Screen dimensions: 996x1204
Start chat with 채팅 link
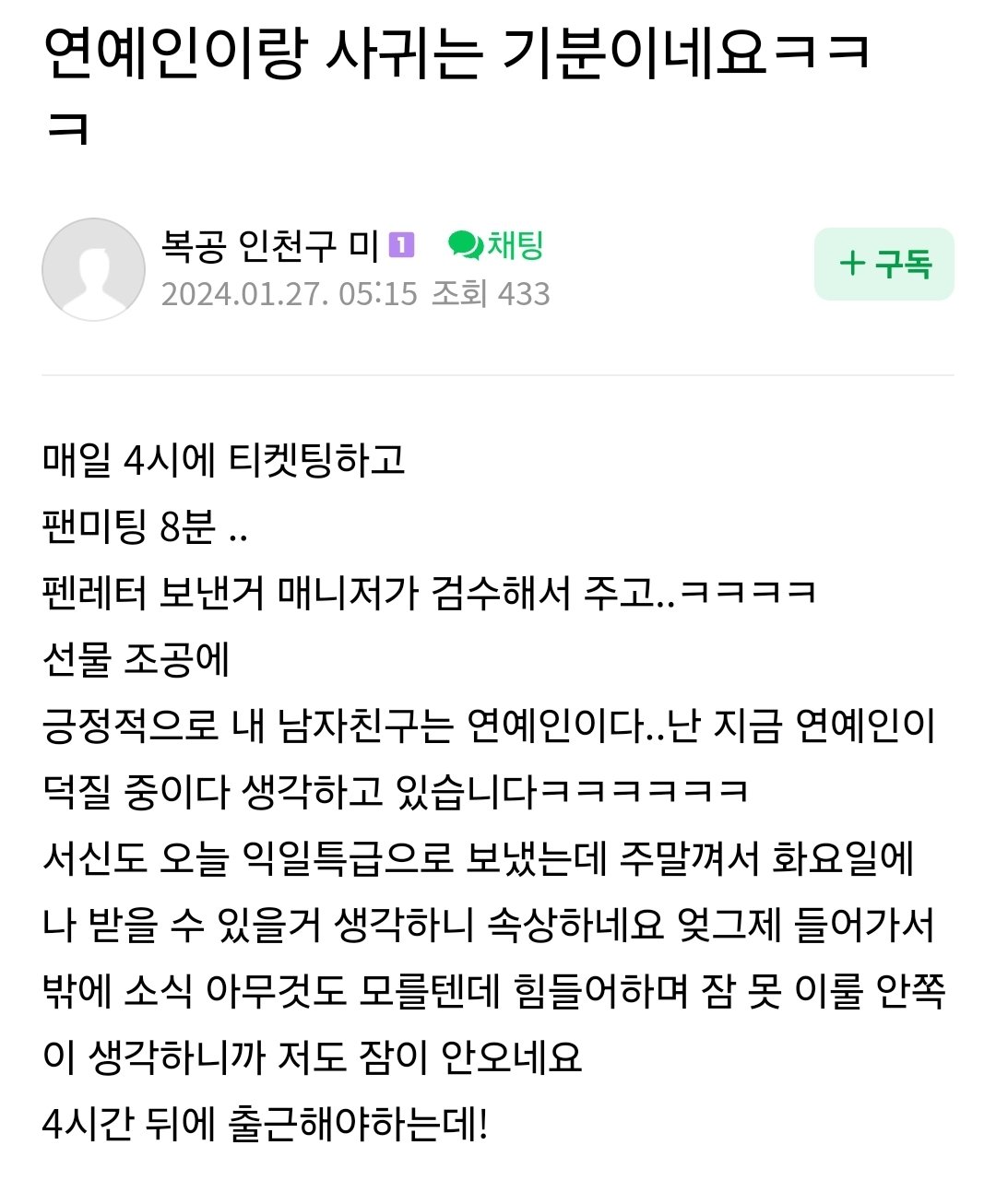point(496,245)
